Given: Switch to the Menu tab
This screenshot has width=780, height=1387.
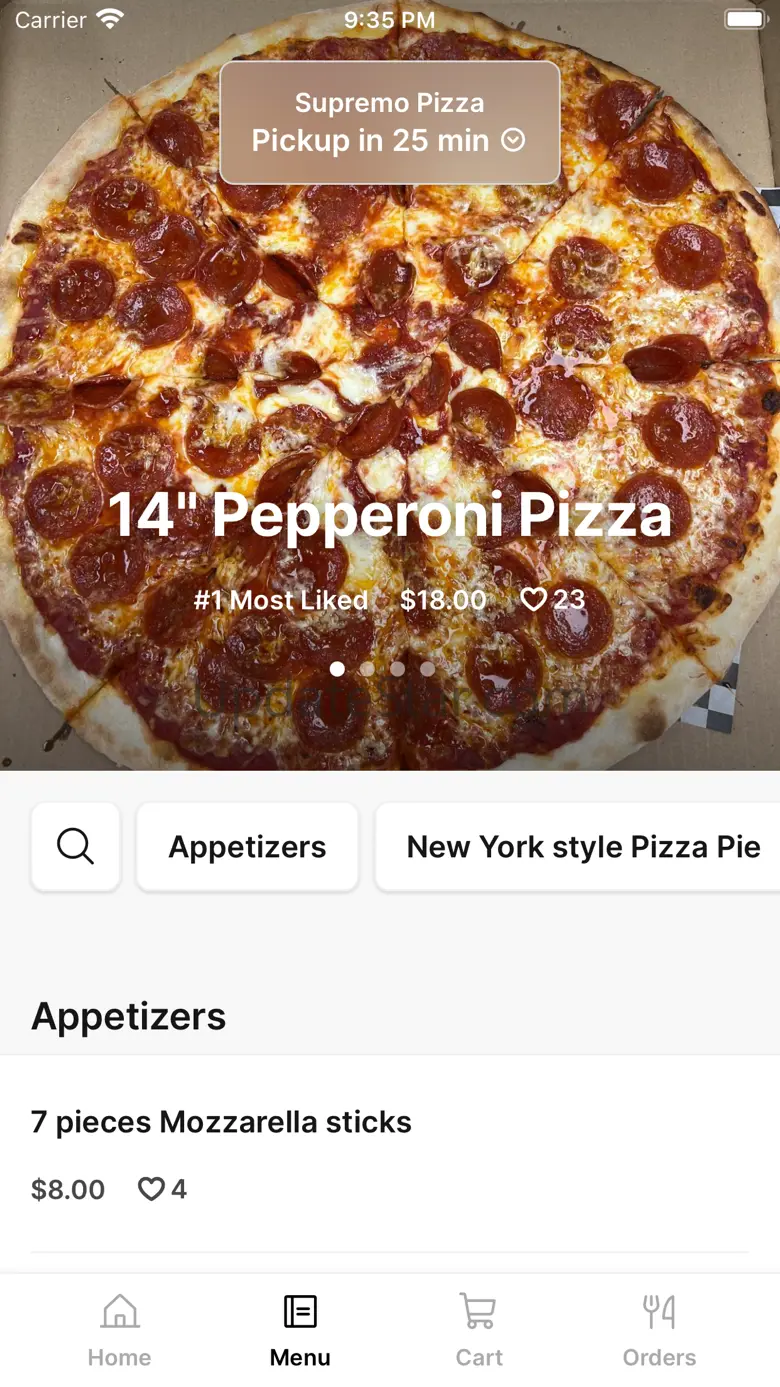Looking at the screenshot, I should (300, 1330).
